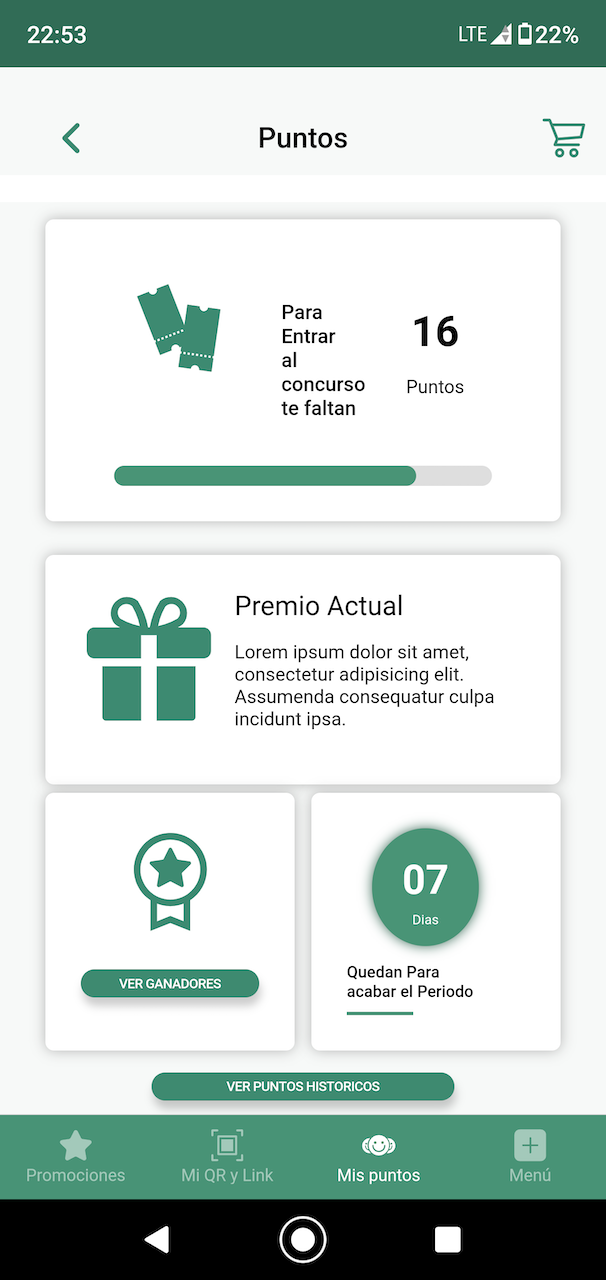Tap the VER GANADORES button

click(170, 983)
